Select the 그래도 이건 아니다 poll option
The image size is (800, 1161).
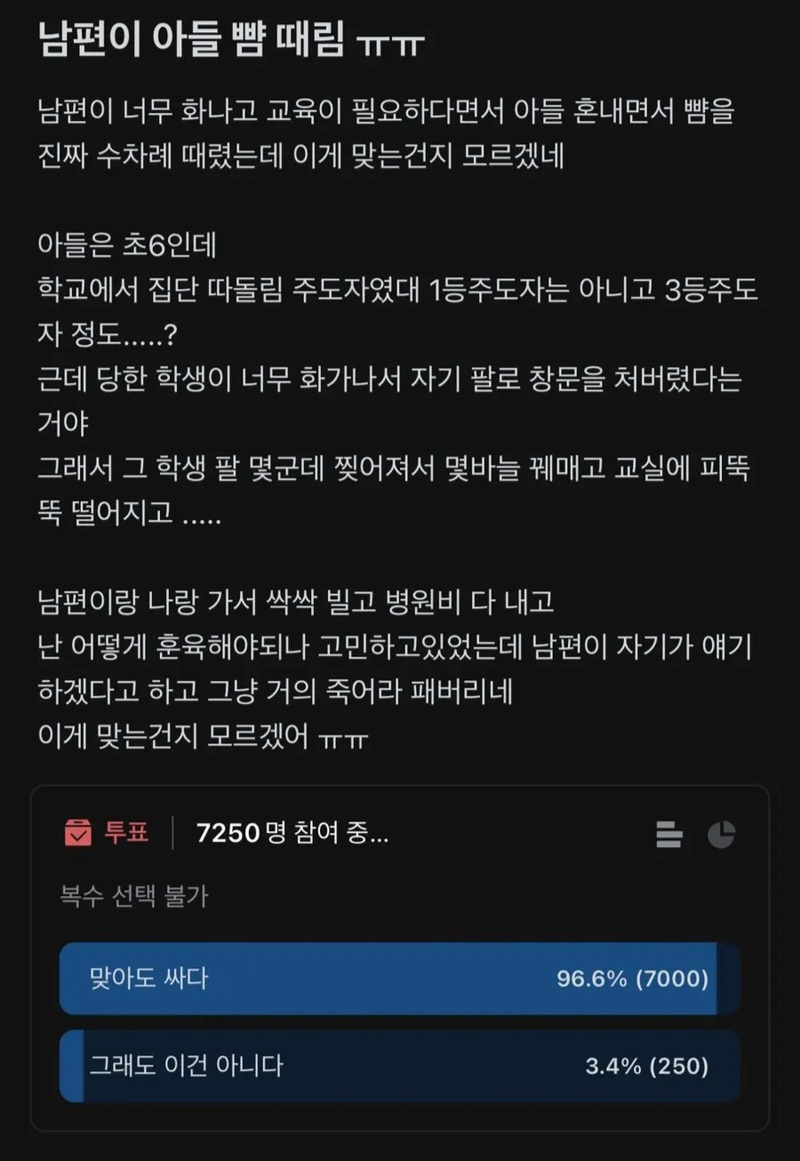(x=399, y=1066)
